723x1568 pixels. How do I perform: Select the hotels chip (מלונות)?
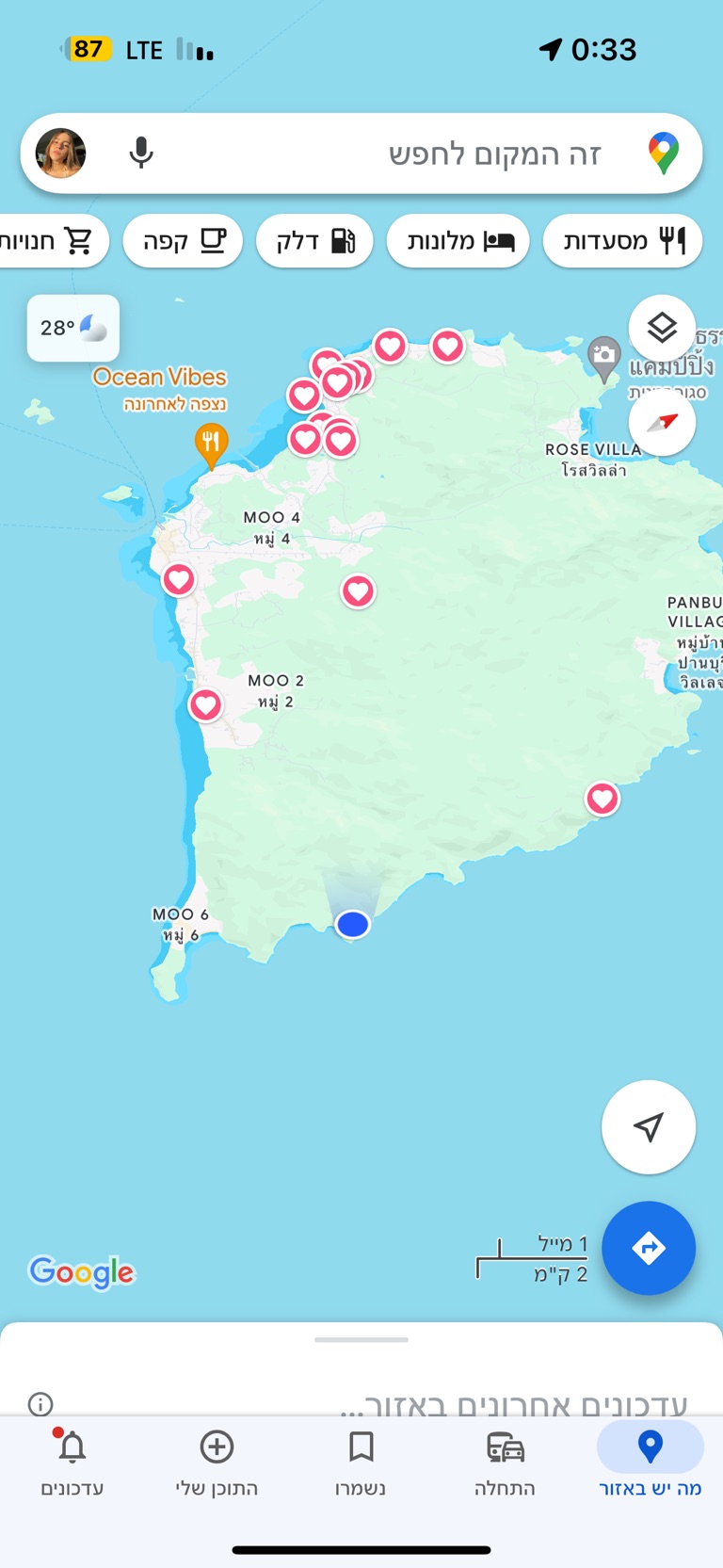458,241
